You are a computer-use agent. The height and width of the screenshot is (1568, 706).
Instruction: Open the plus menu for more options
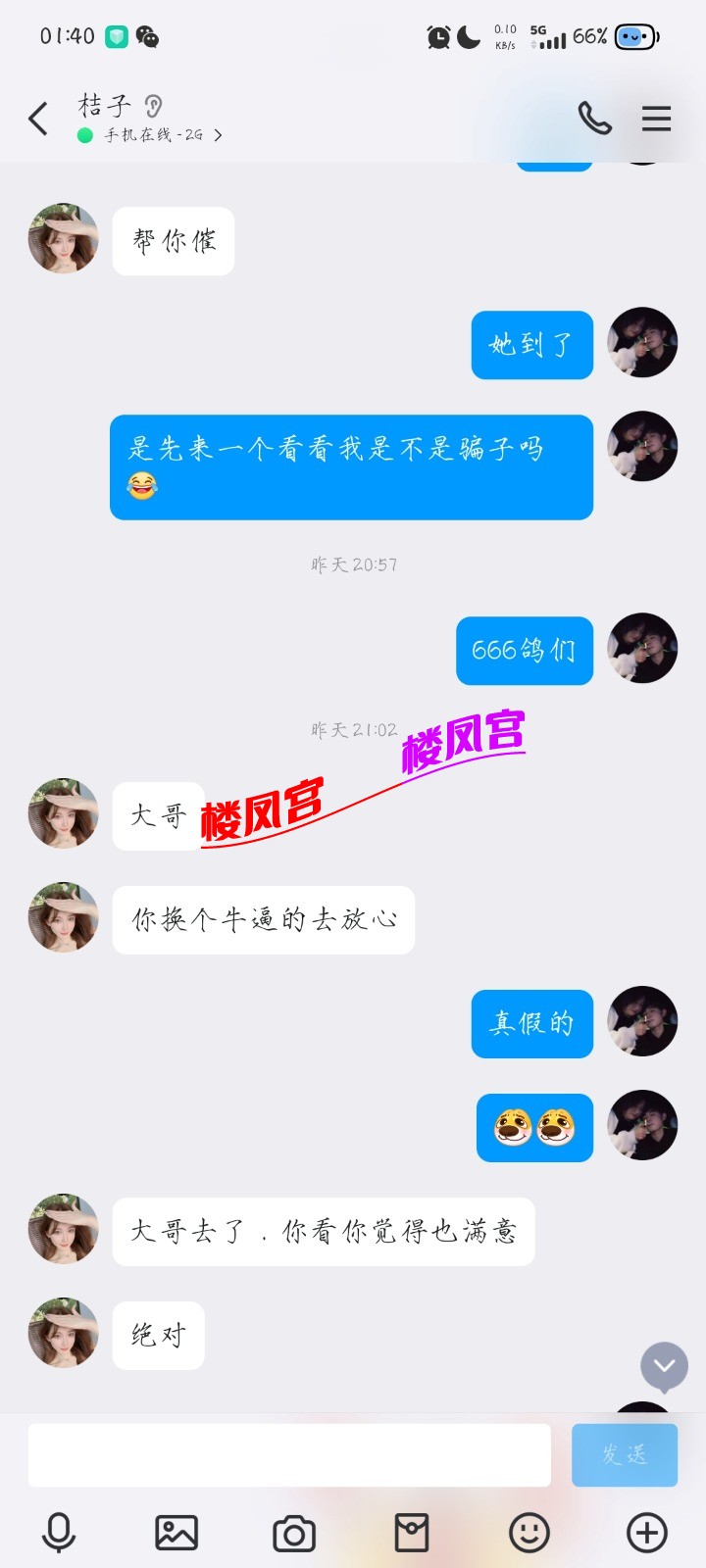pos(647,1533)
